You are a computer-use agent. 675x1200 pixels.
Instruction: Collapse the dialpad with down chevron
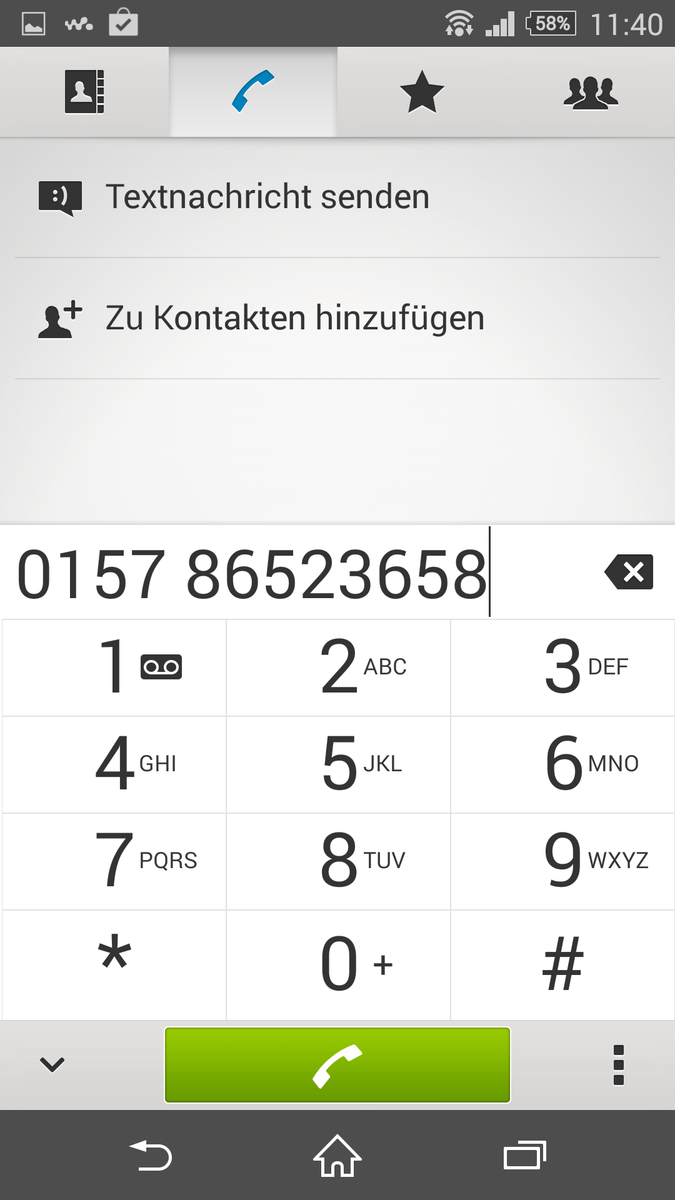click(52, 1065)
